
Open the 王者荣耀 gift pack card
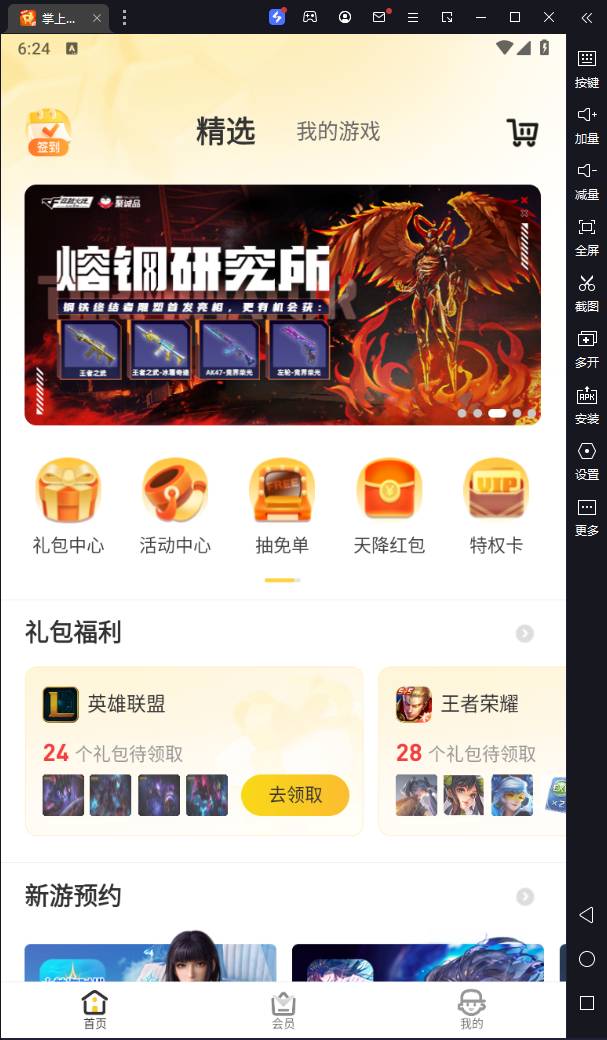(x=470, y=750)
